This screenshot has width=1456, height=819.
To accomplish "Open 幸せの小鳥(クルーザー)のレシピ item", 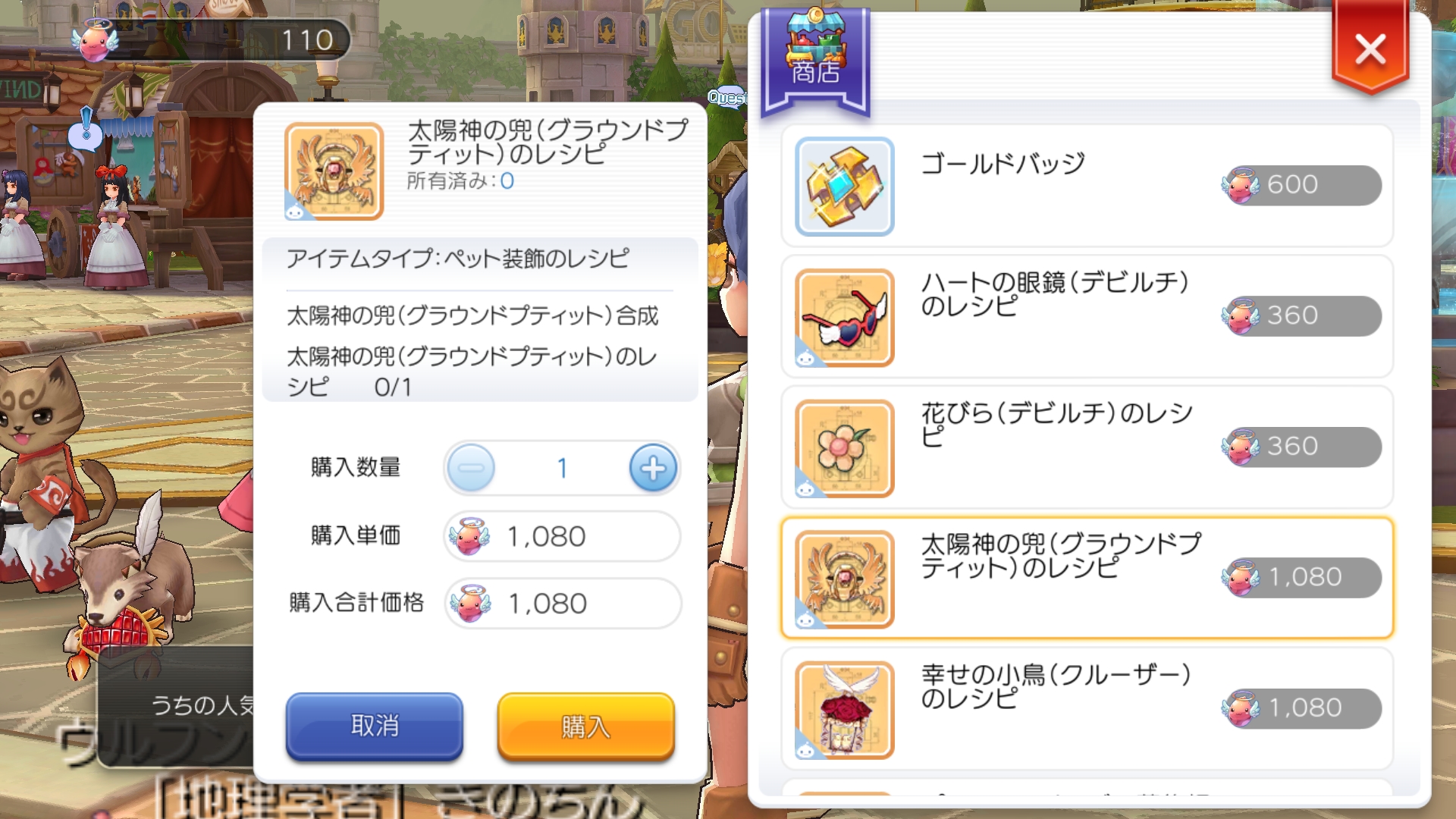I will point(1087,709).
